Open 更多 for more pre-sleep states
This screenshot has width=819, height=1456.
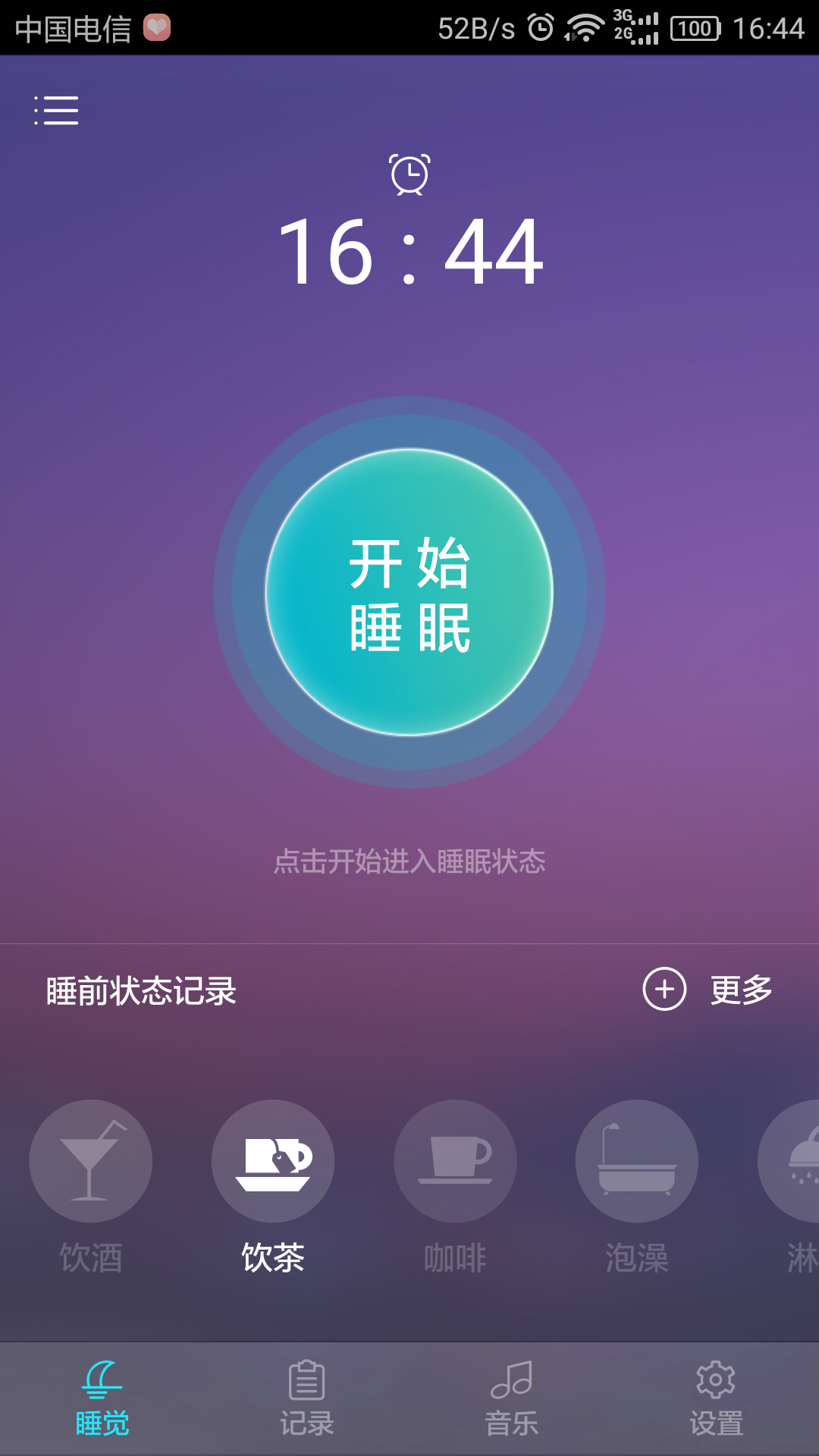click(x=708, y=990)
